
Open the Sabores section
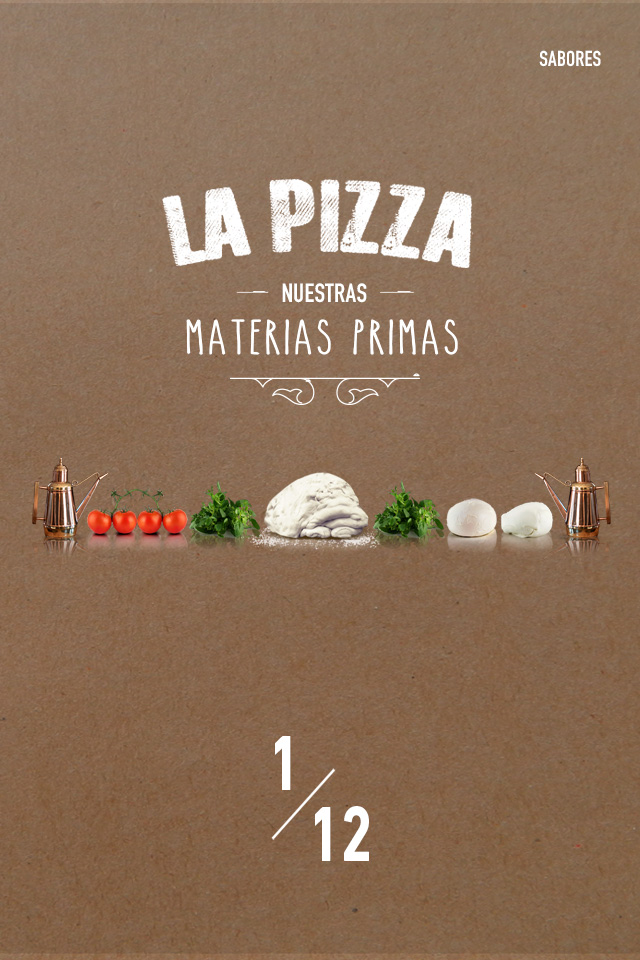point(570,59)
